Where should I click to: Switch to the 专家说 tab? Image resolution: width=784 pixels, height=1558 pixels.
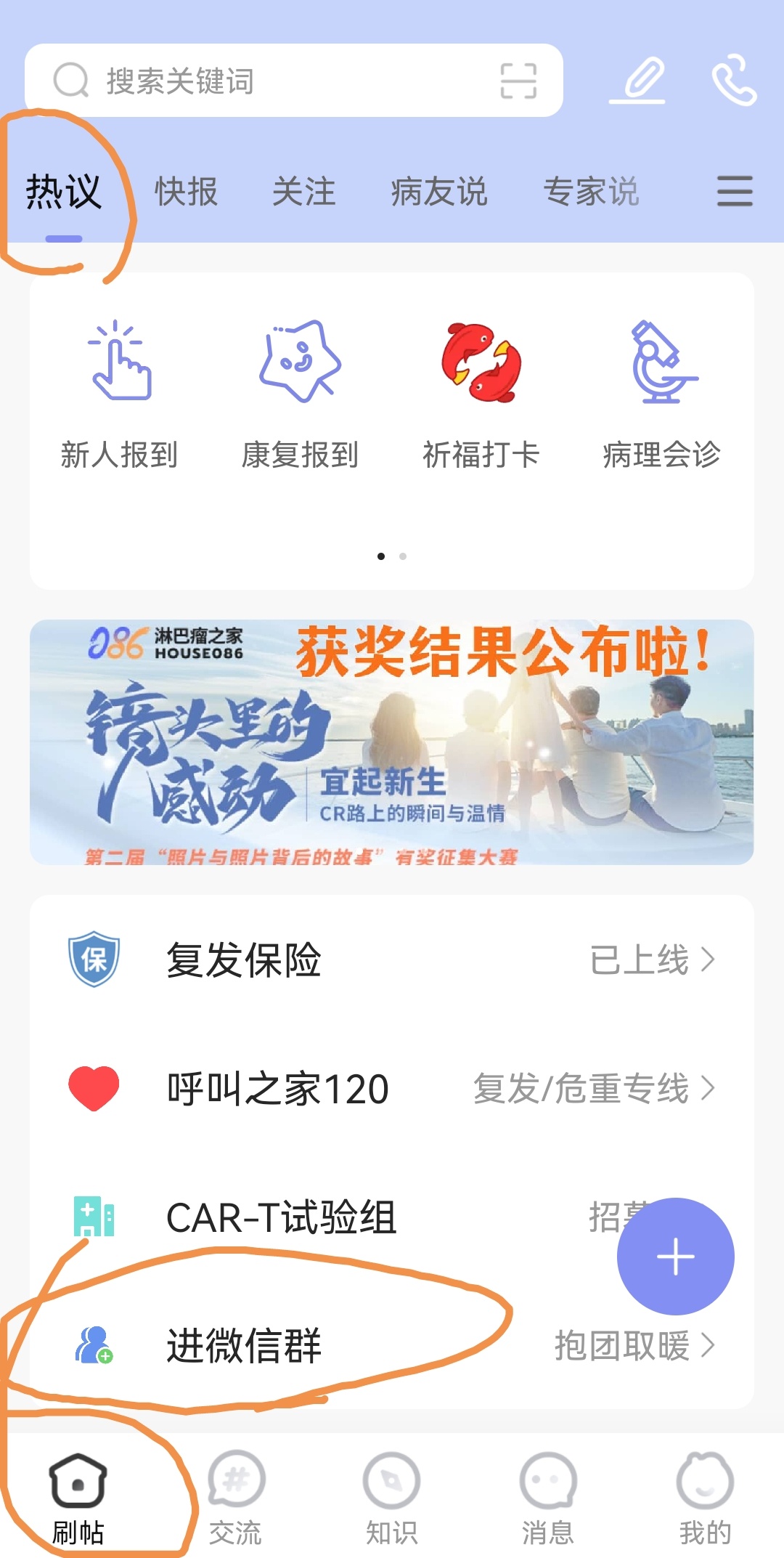point(591,192)
